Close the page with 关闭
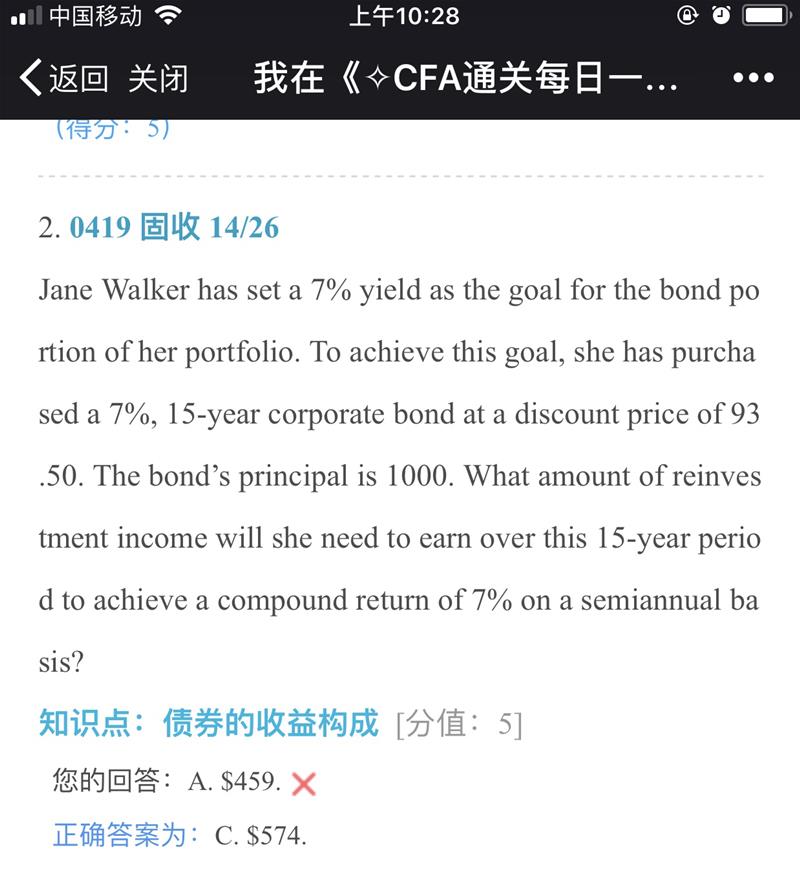The width and height of the screenshot is (800, 879). pyautogui.click(x=158, y=78)
